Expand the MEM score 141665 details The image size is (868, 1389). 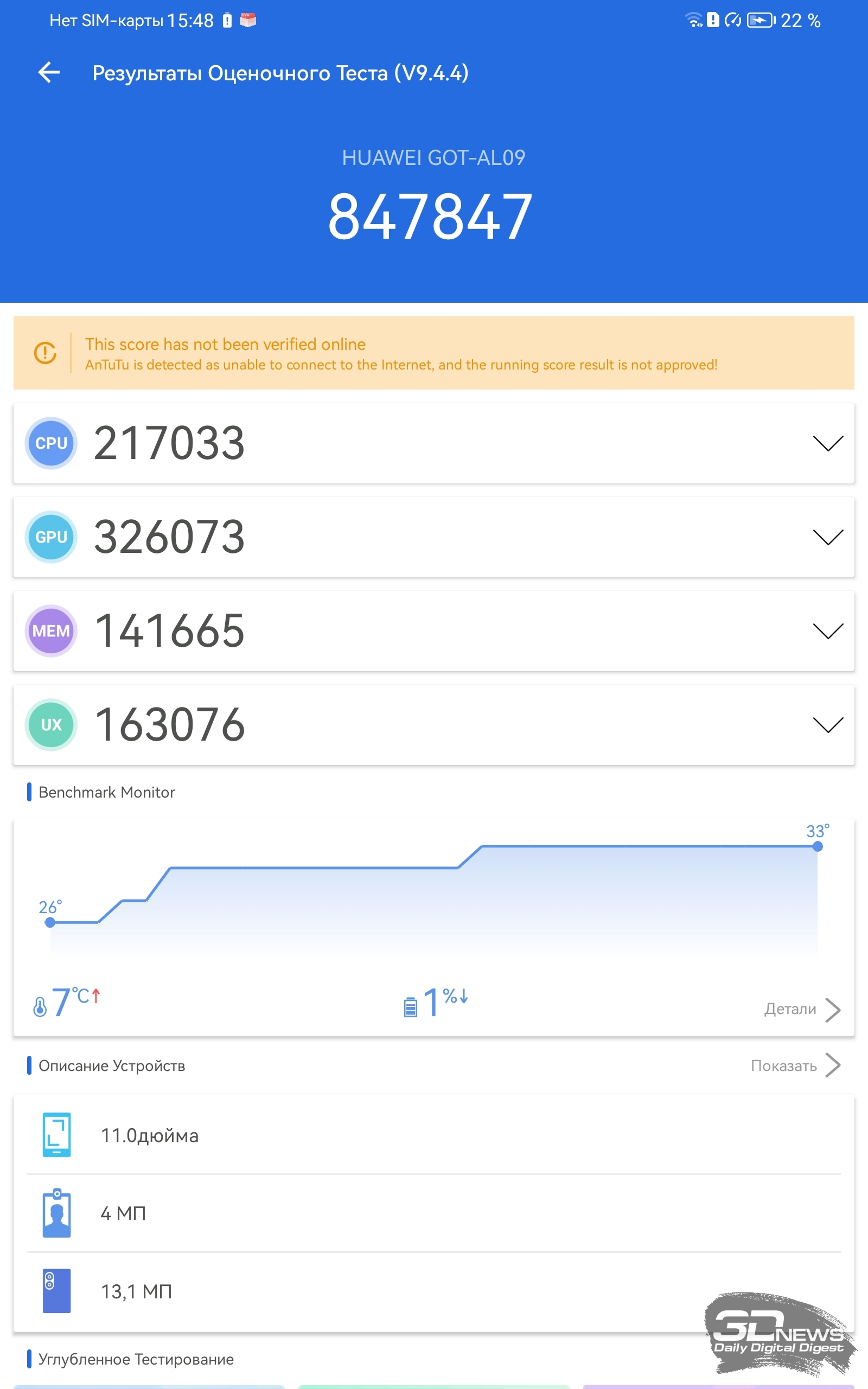828,631
